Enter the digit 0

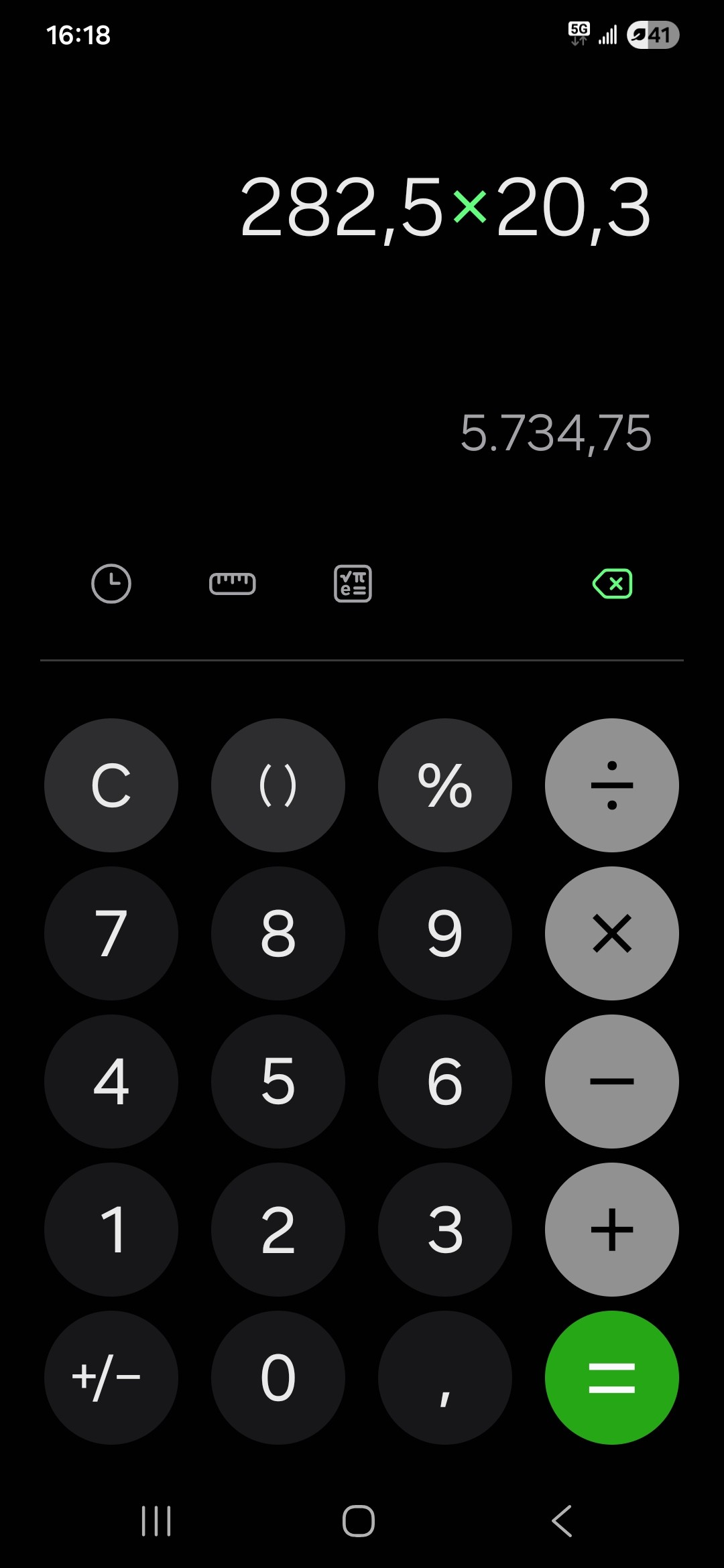pos(278,1378)
